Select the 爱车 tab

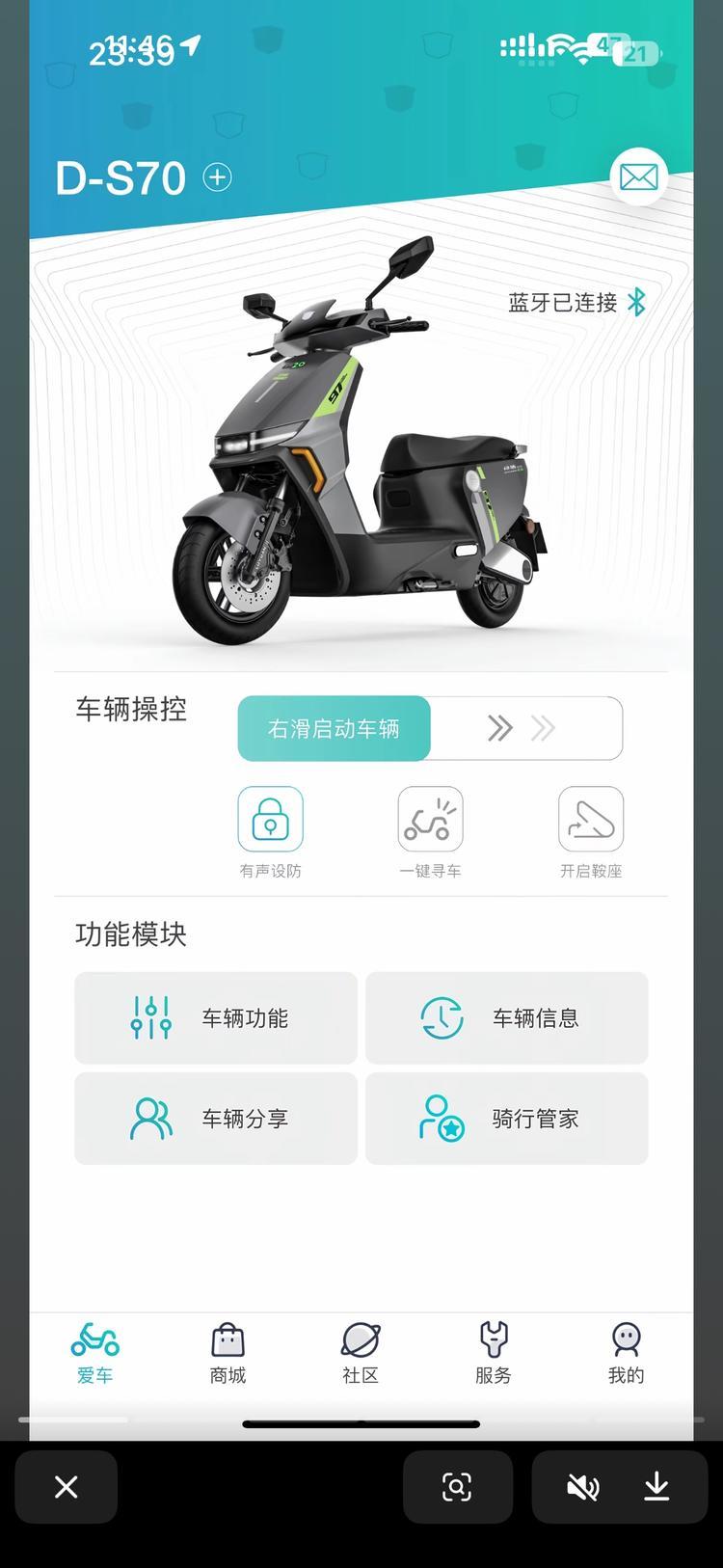click(x=94, y=1352)
